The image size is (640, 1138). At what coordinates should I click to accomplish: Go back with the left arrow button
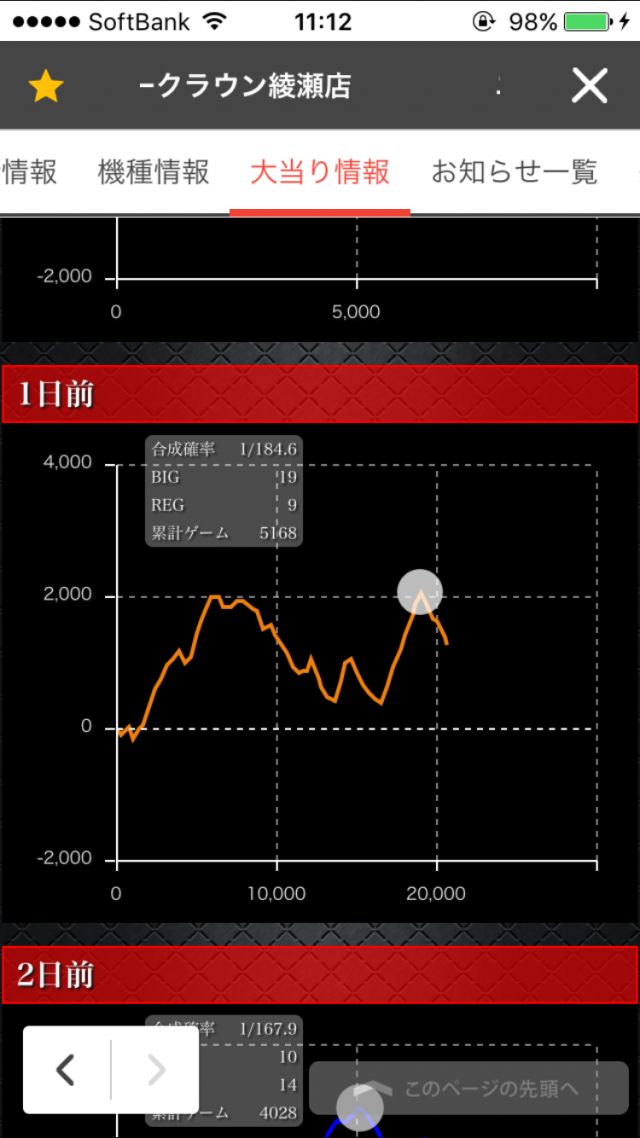click(66, 1070)
